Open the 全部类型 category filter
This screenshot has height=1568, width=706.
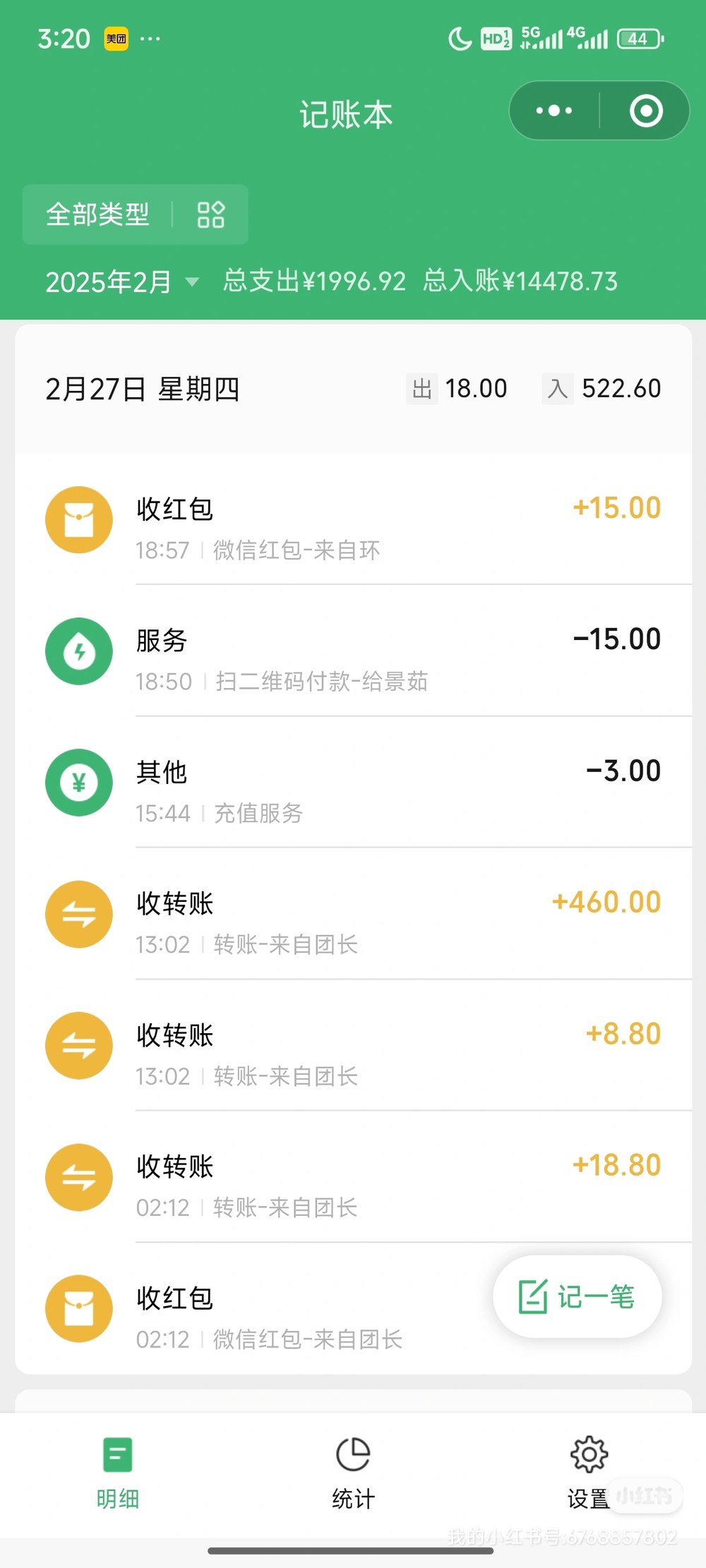[135, 215]
